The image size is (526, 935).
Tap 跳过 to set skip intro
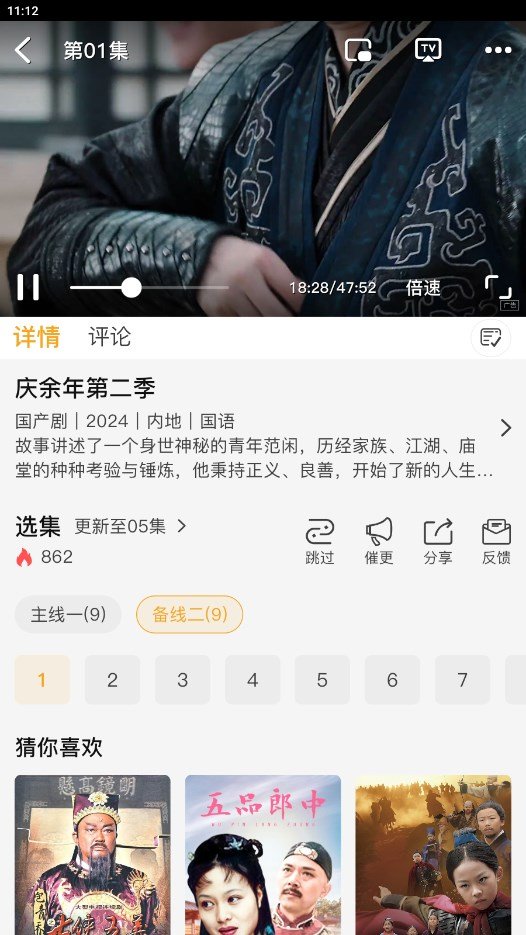pyautogui.click(x=320, y=541)
